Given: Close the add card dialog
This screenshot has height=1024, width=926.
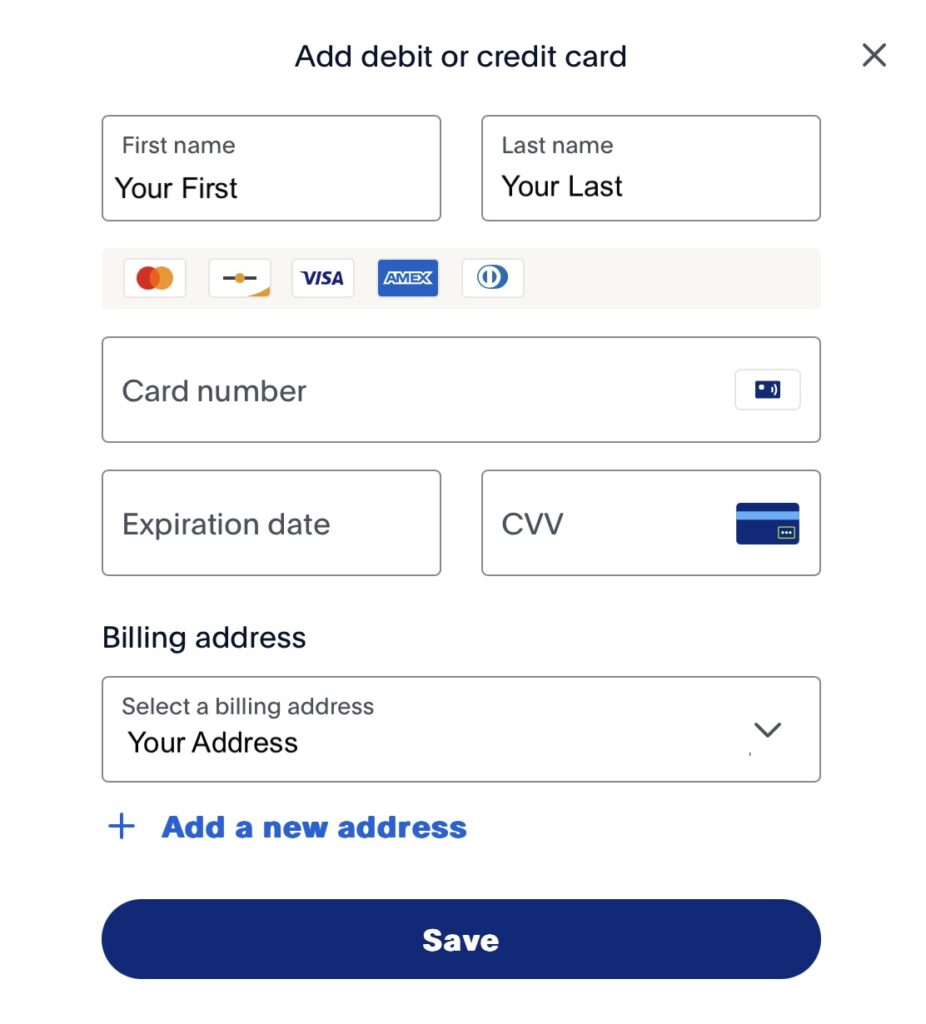Looking at the screenshot, I should pos(874,56).
